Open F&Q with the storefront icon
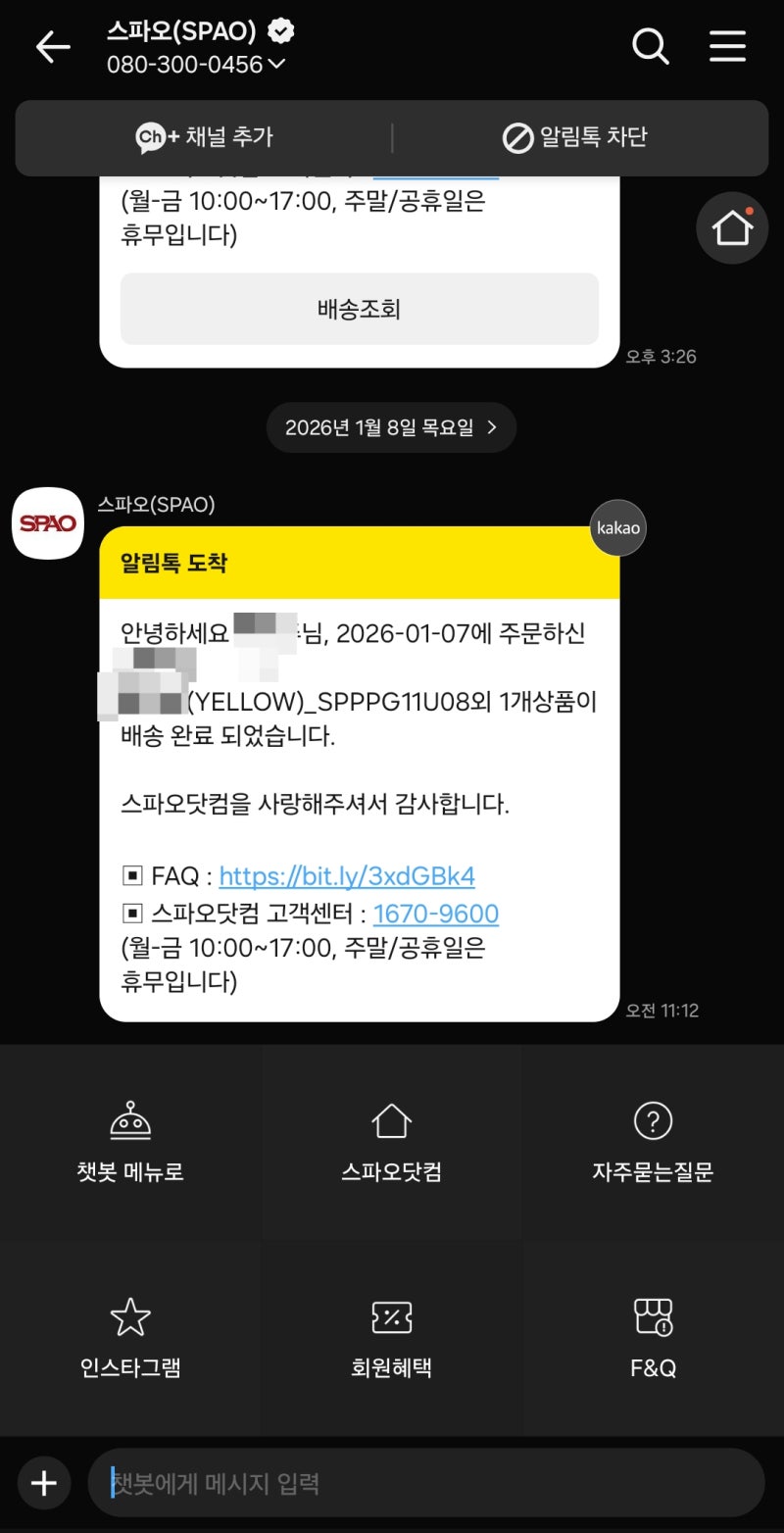The image size is (784, 1533). click(x=652, y=1318)
